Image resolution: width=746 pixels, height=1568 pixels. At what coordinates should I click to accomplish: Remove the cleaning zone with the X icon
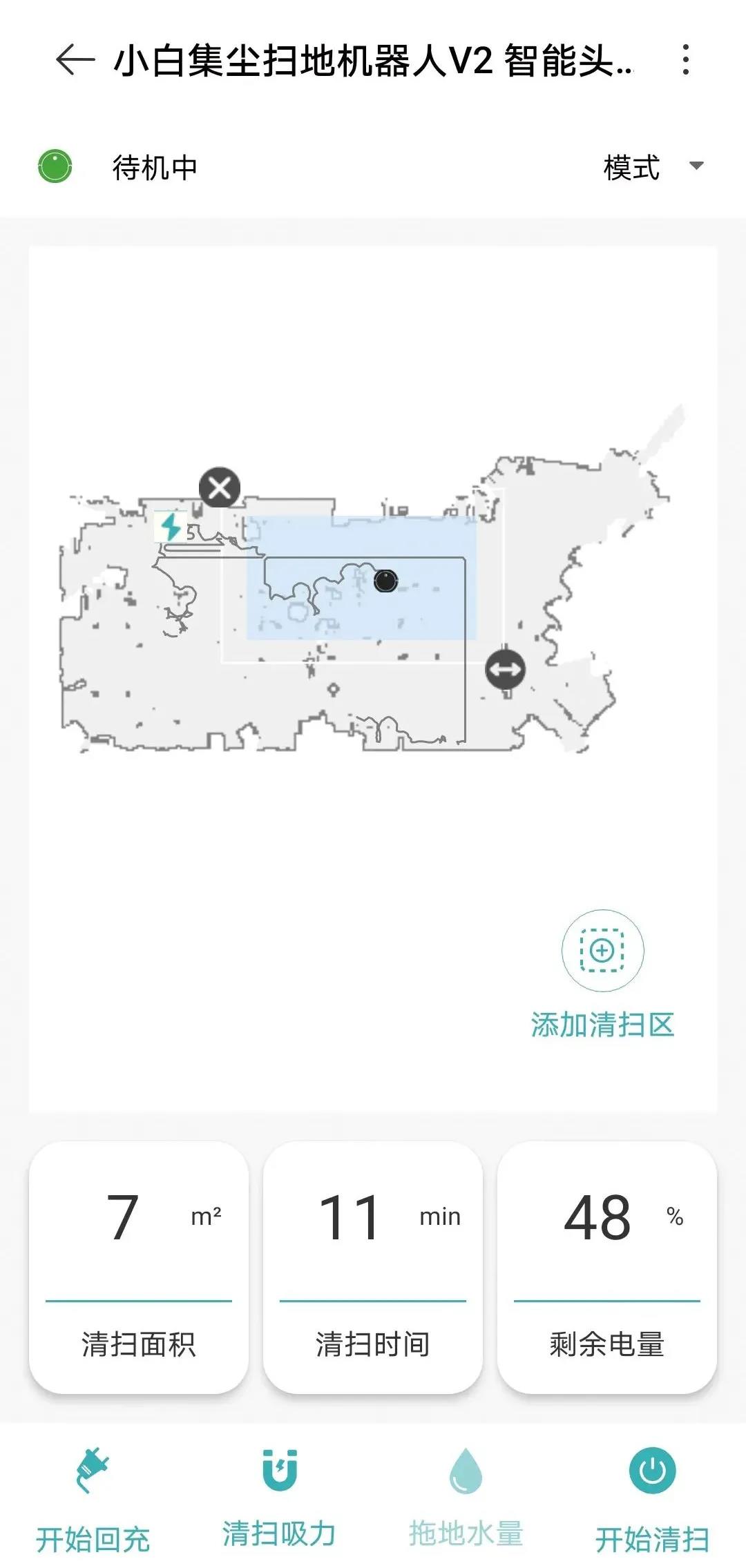[x=220, y=488]
